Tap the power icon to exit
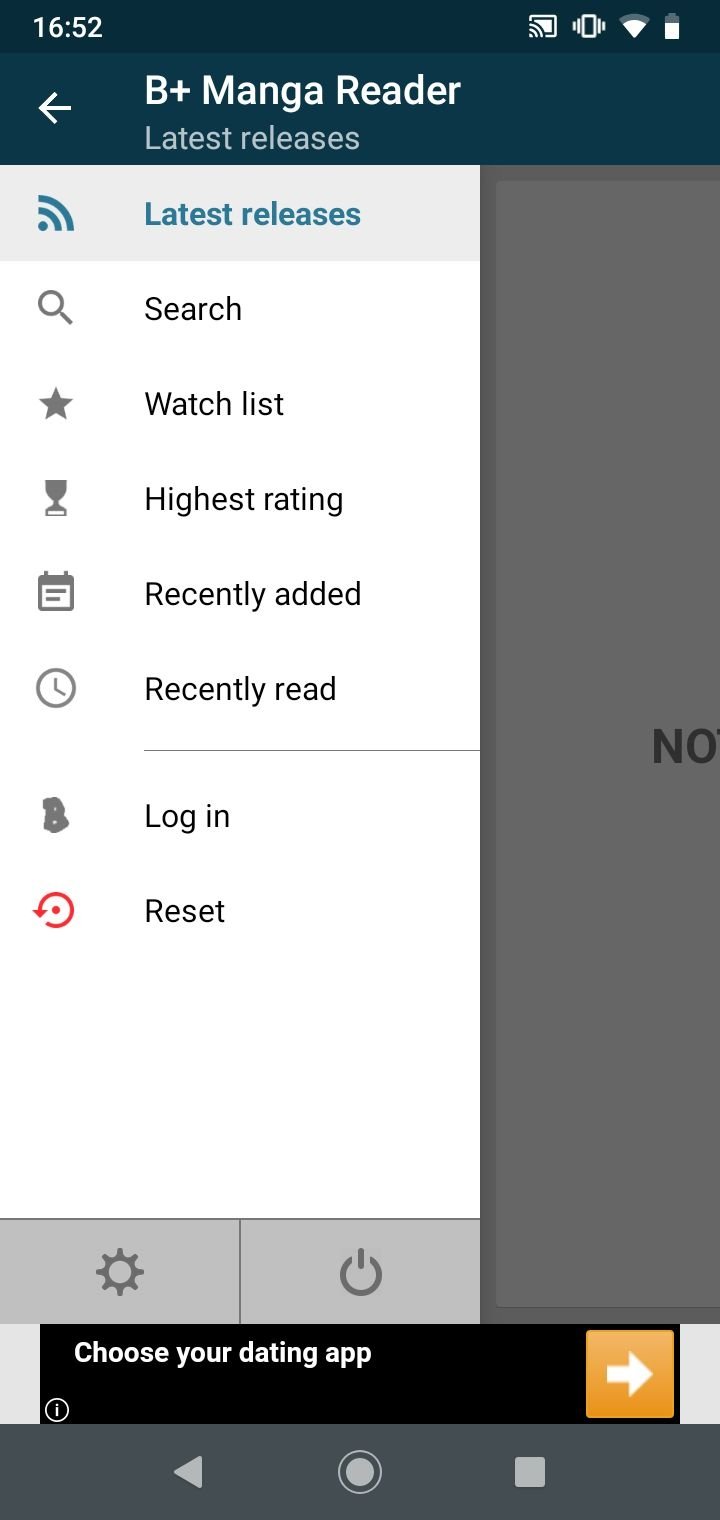Screen dimensions: 720x1520 coord(360,1273)
